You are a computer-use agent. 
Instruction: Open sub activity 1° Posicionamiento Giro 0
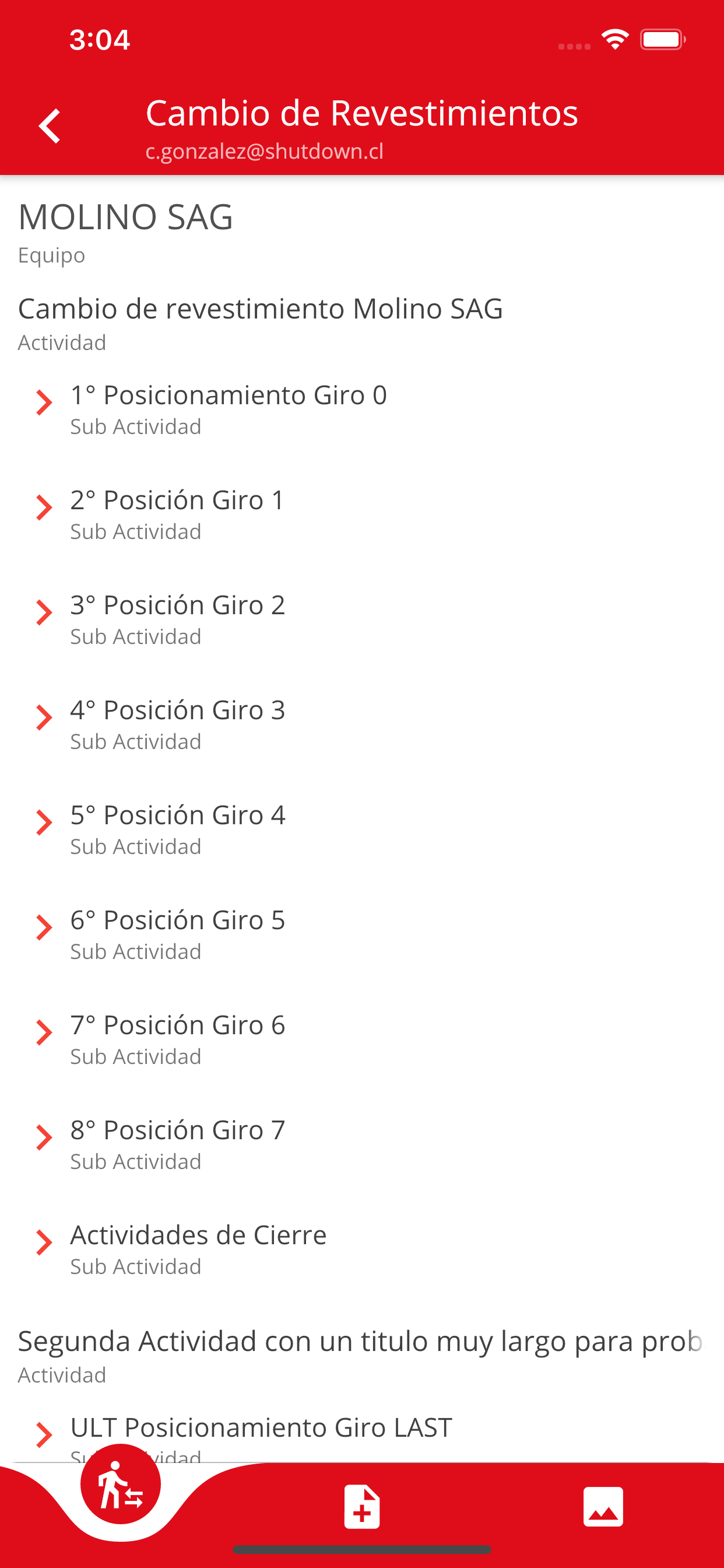click(362, 409)
